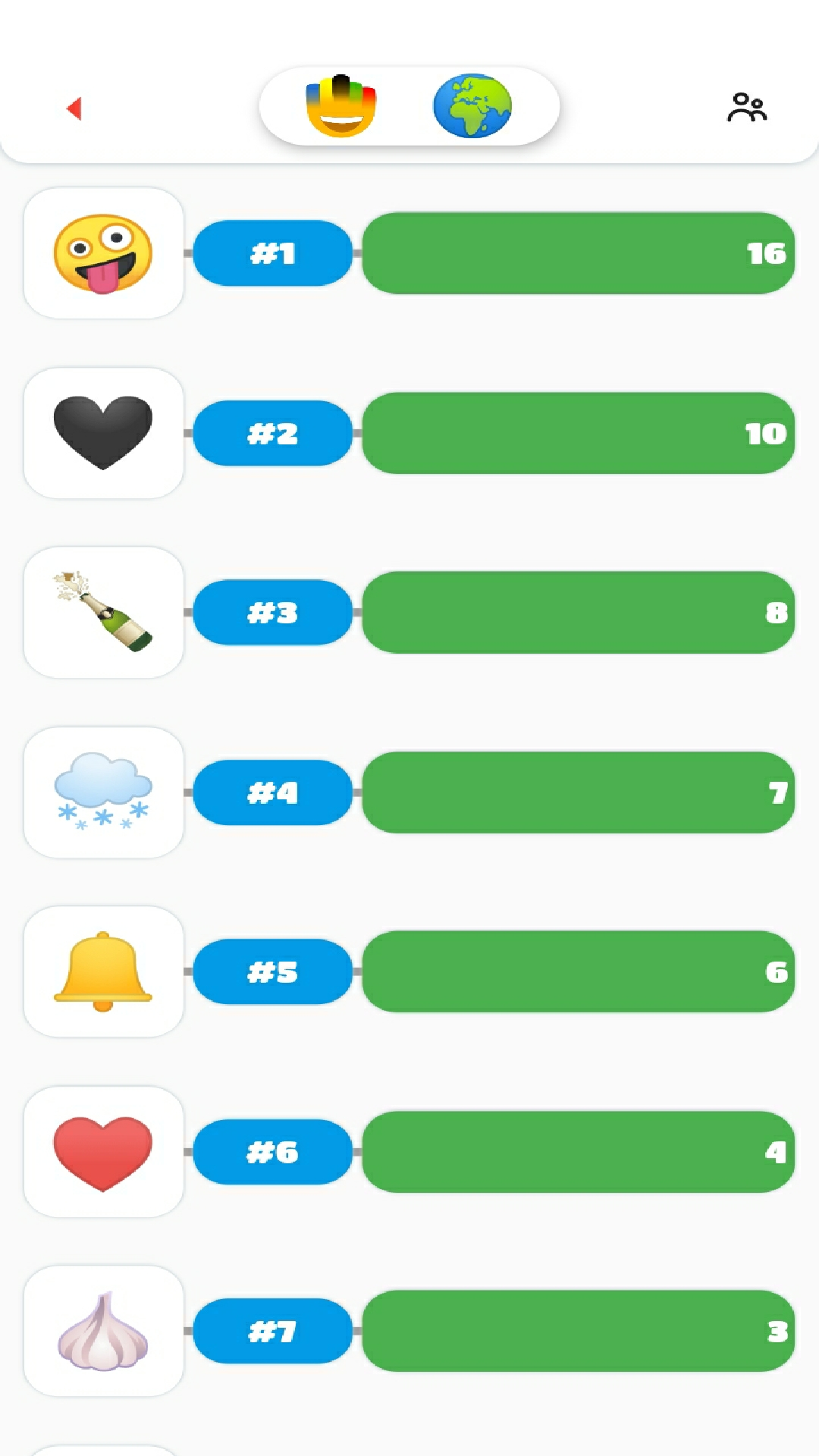819x1456 pixels.
Task: Select the bell emoji tile
Action: pyautogui.click(x=104, y=971)
